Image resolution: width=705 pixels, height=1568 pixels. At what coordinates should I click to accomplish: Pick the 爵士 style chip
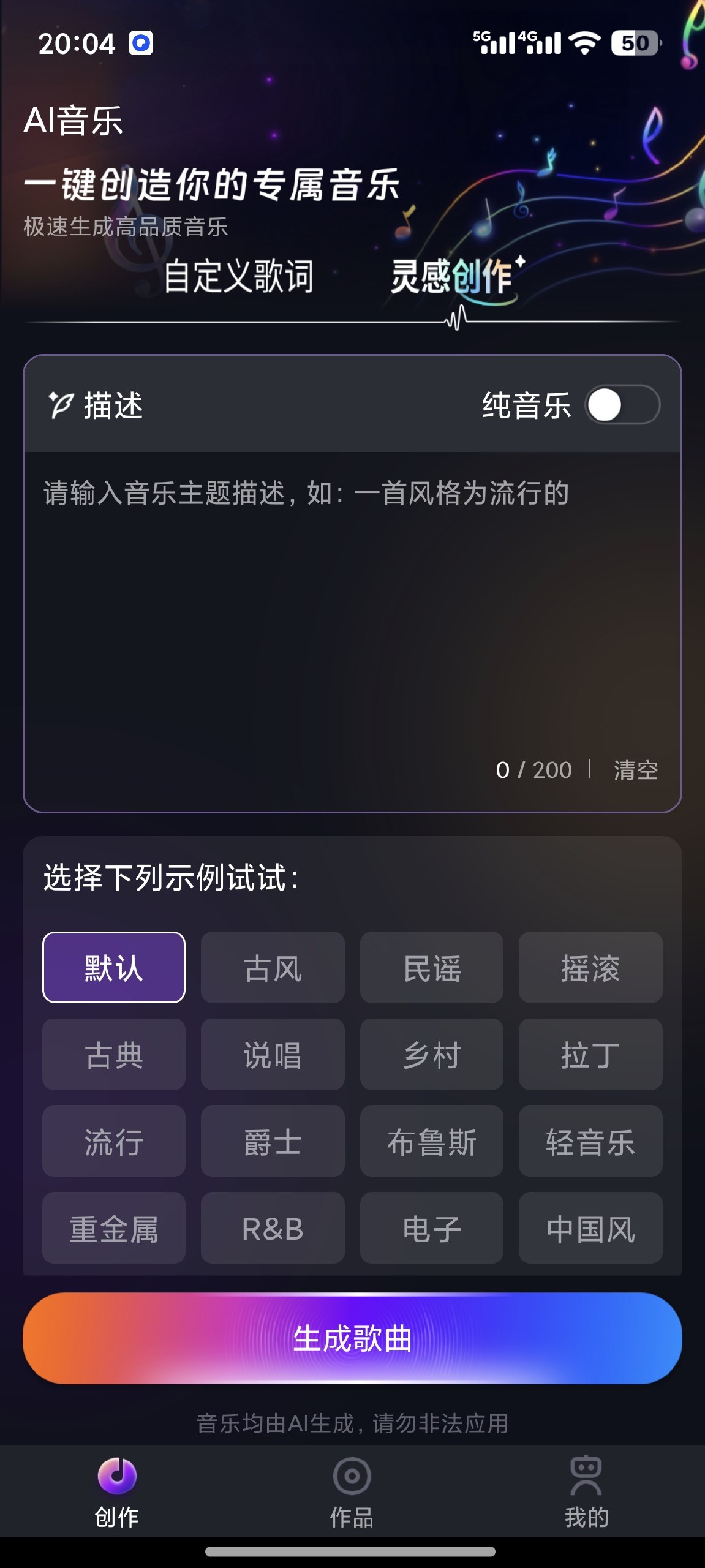[x=273, y=1141]
